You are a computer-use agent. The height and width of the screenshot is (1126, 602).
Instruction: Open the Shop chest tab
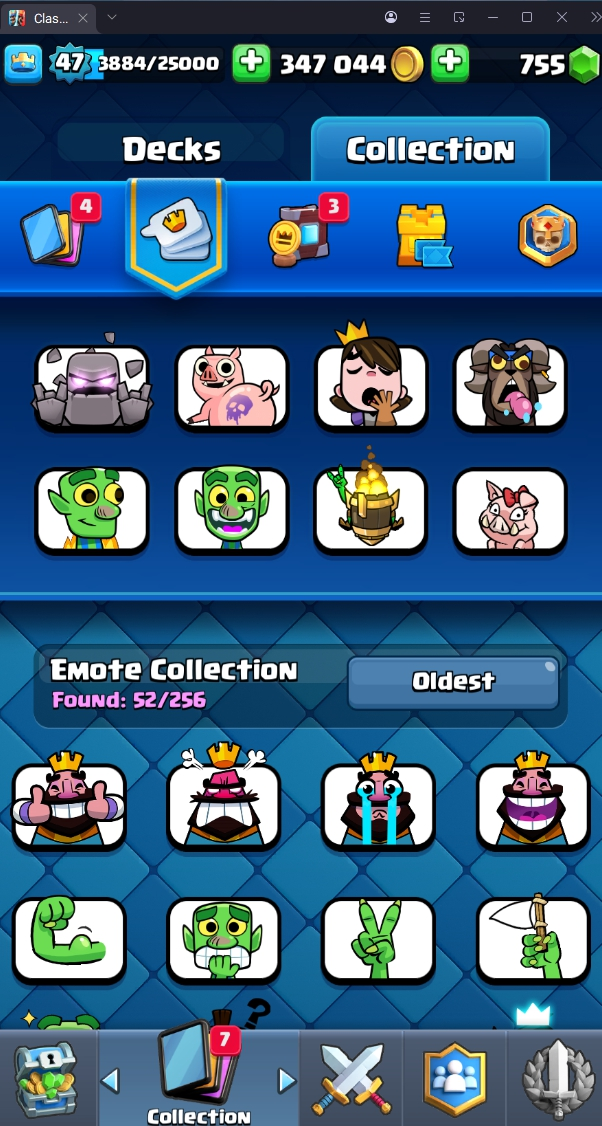coord(45,1078)
